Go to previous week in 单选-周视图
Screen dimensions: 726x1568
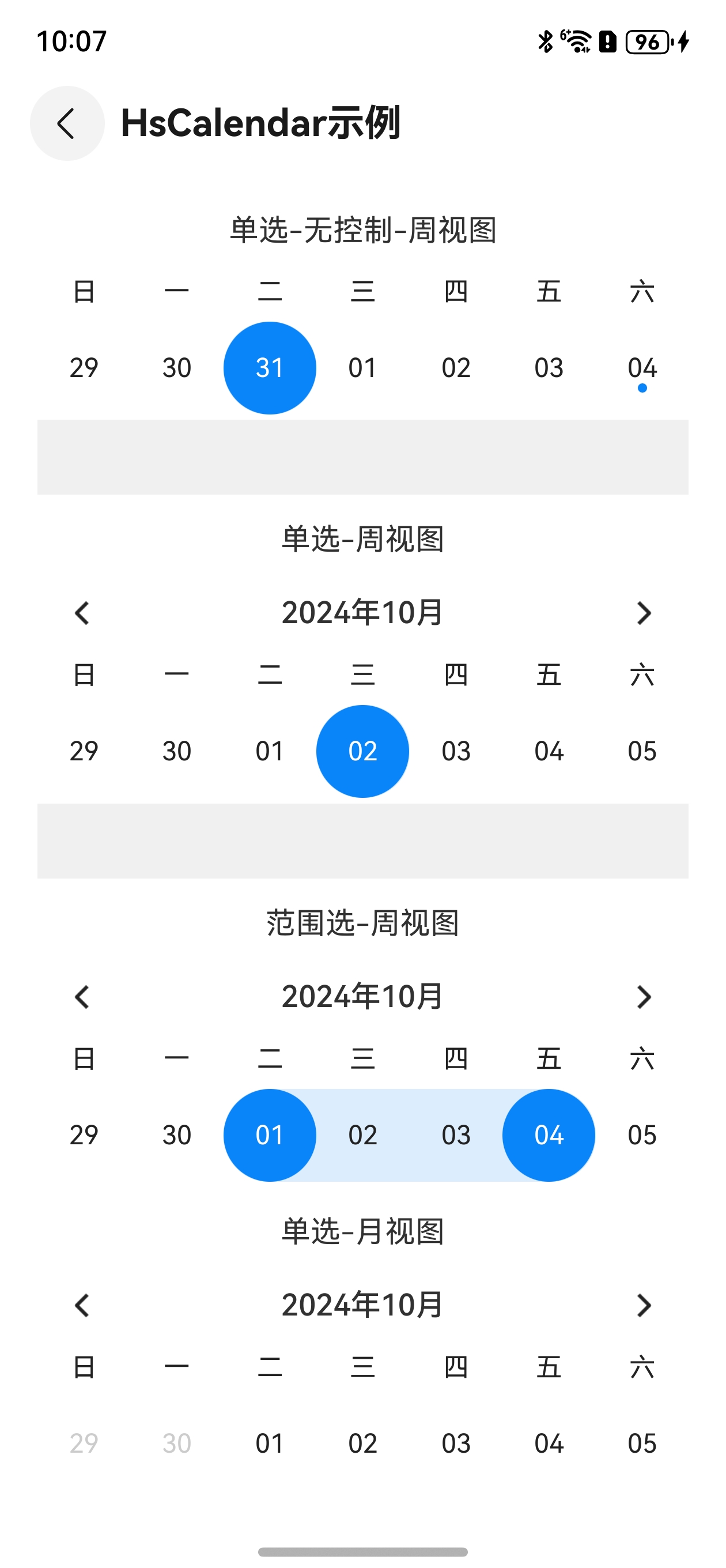82,613
